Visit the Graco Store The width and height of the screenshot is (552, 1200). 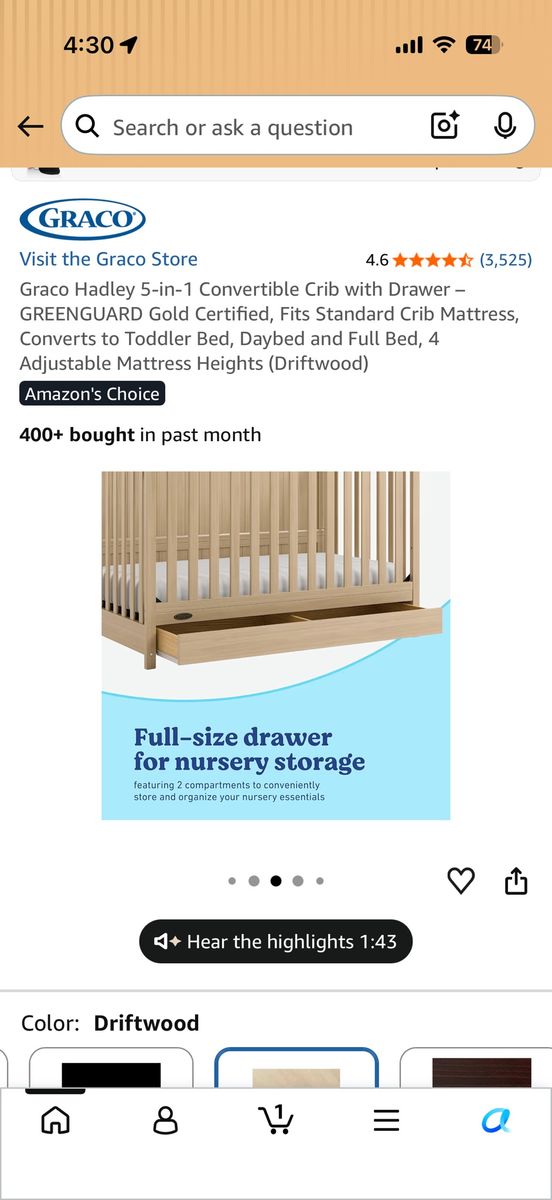point(108,259)
